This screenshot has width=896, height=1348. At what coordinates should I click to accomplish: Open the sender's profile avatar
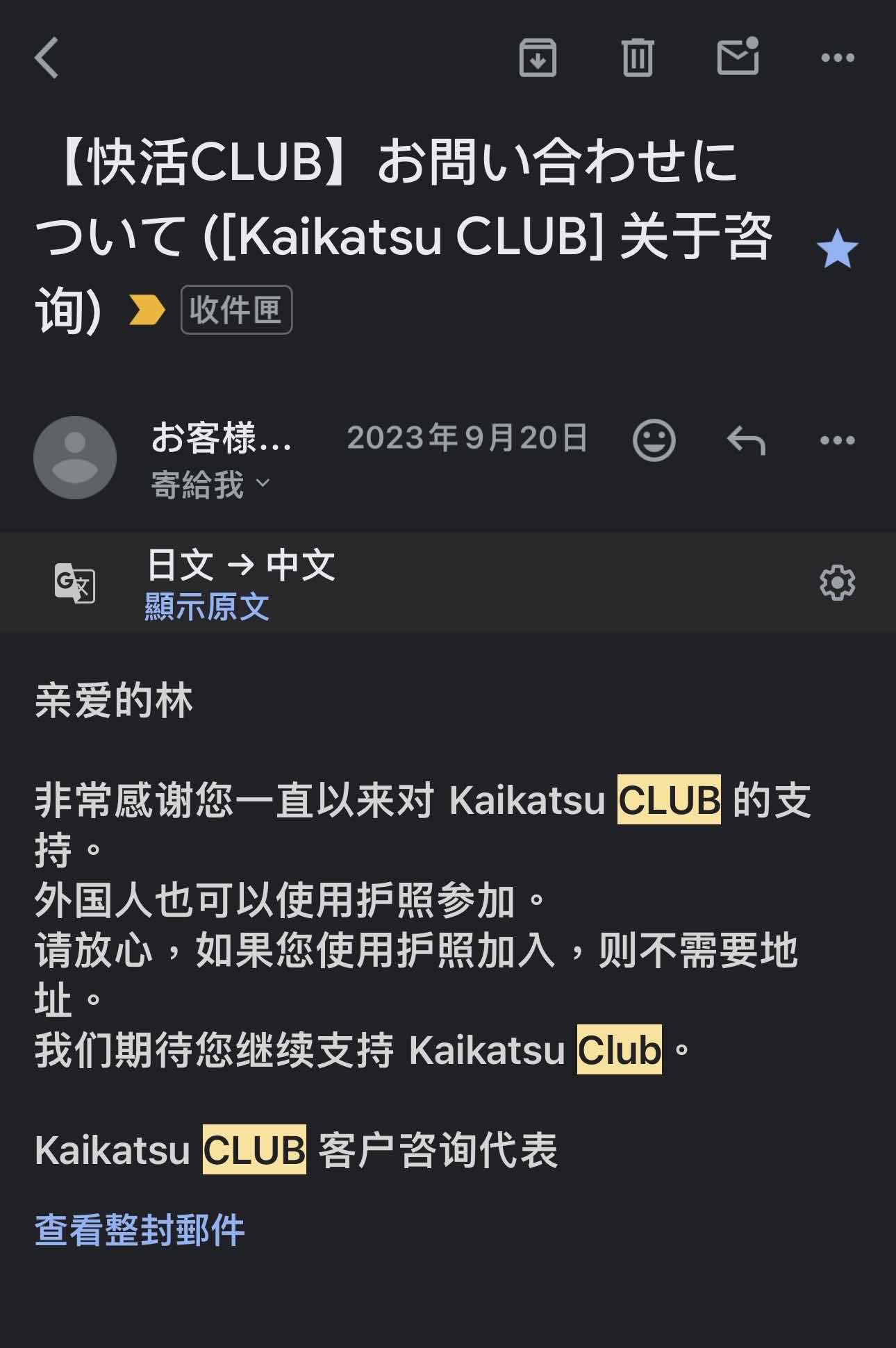click(x=75, y=458)
